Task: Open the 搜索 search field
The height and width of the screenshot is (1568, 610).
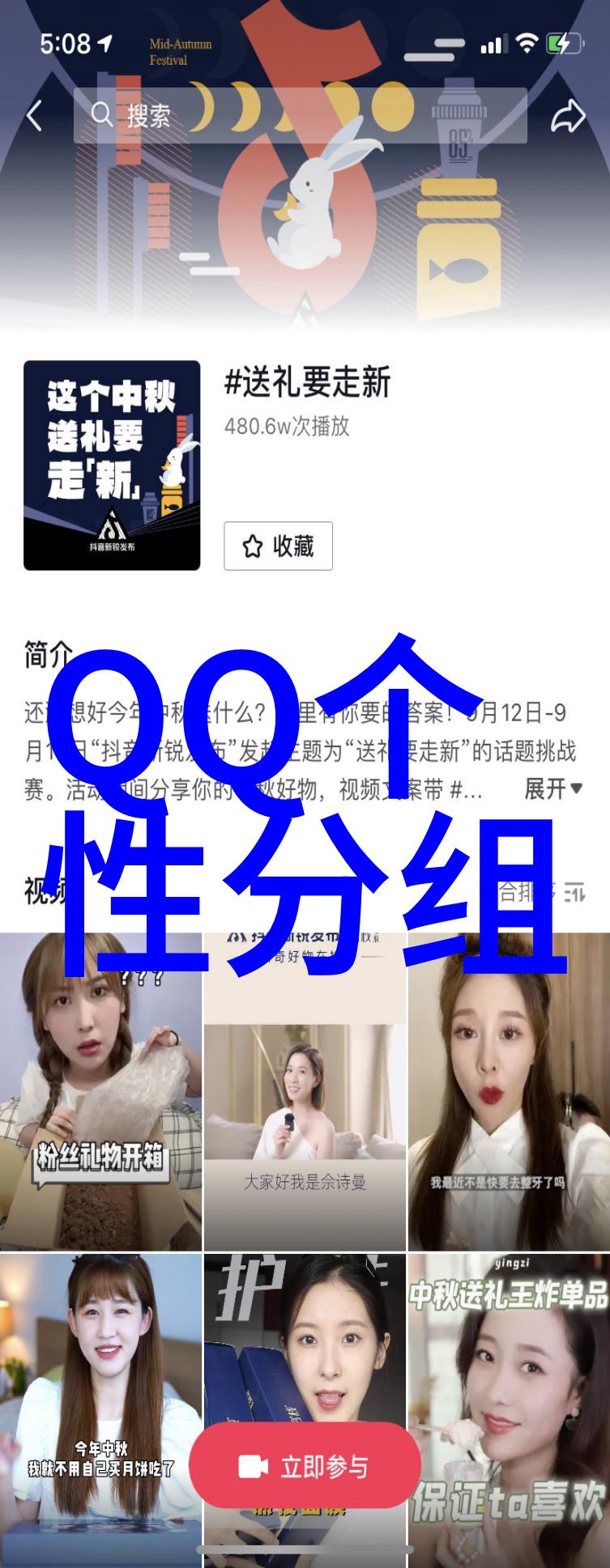Action: (x=300, y=116)
